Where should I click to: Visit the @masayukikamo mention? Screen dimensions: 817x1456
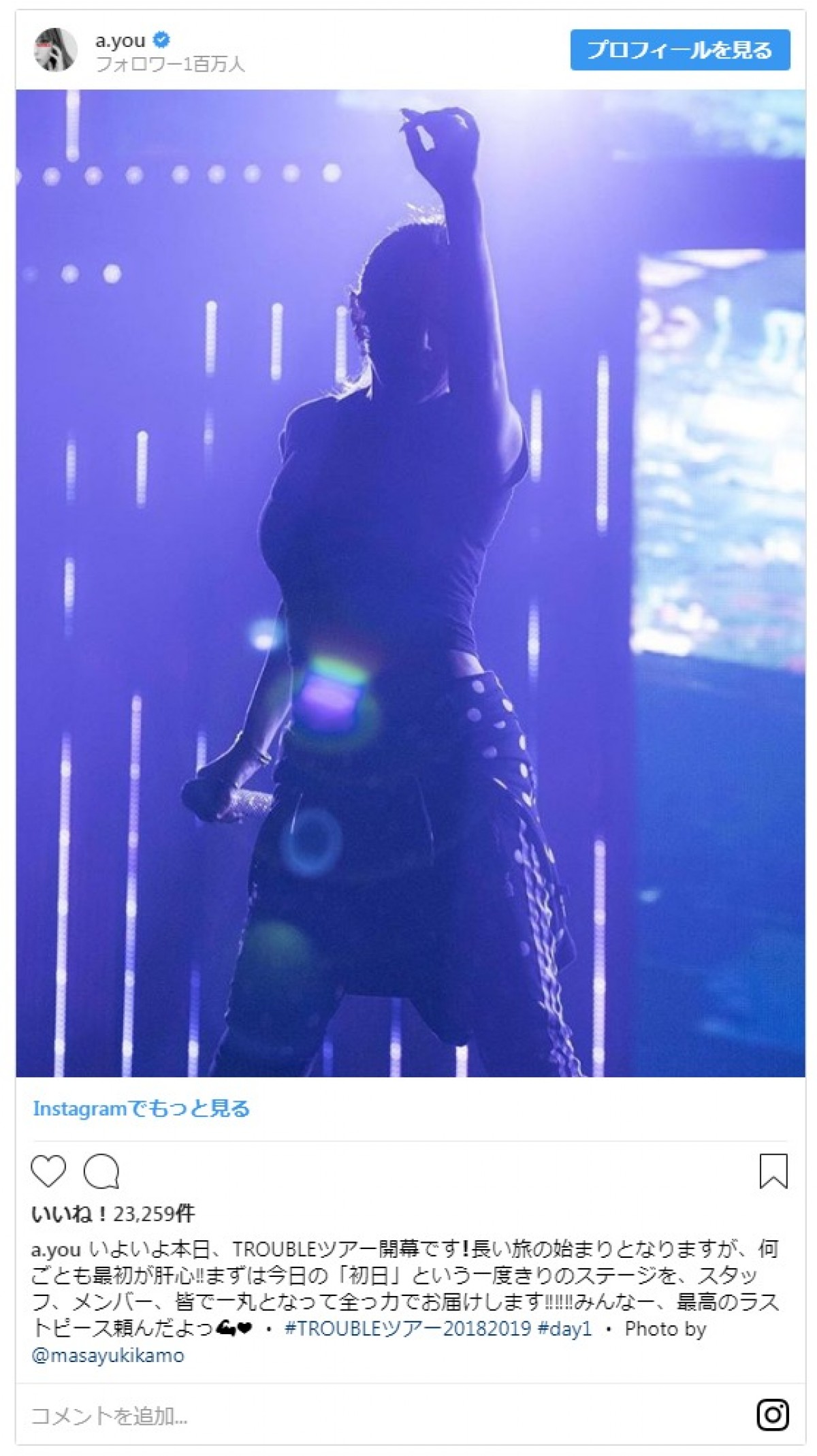coord(108,1355)
